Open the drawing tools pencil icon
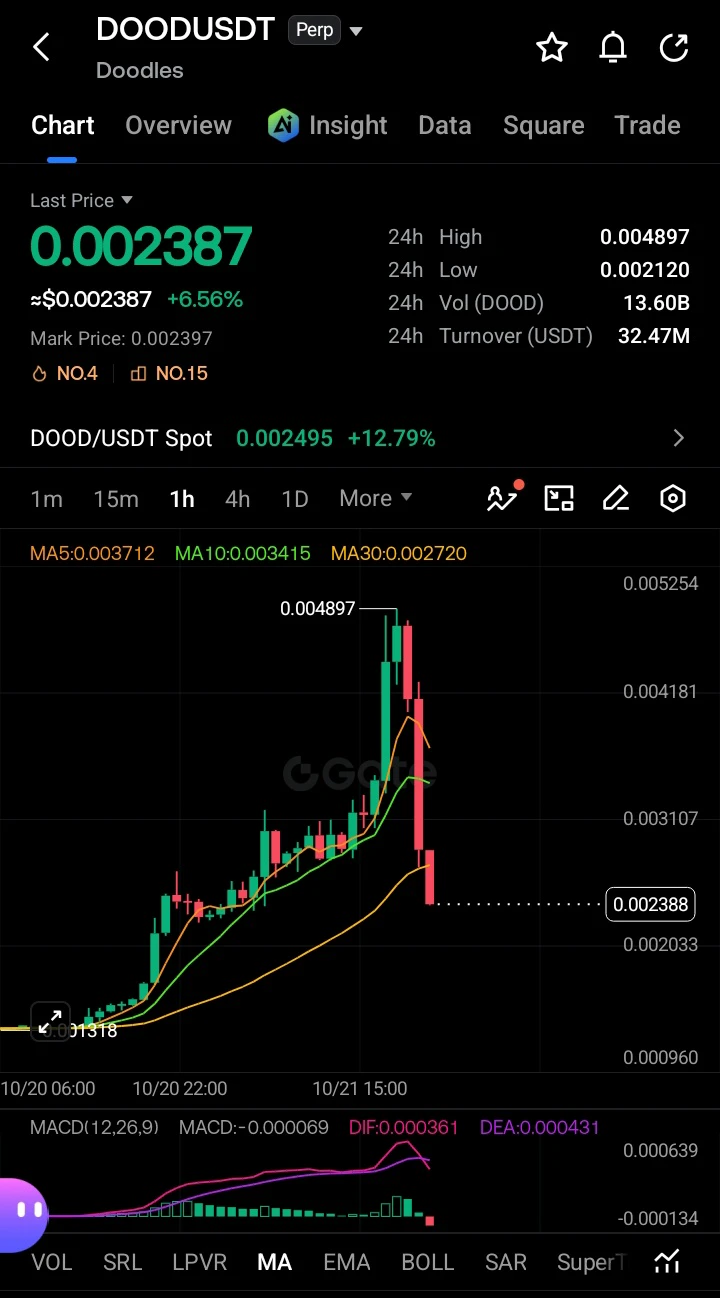Image resolution: width=720 pixels, height=1298 pixels. pos(616,498)
